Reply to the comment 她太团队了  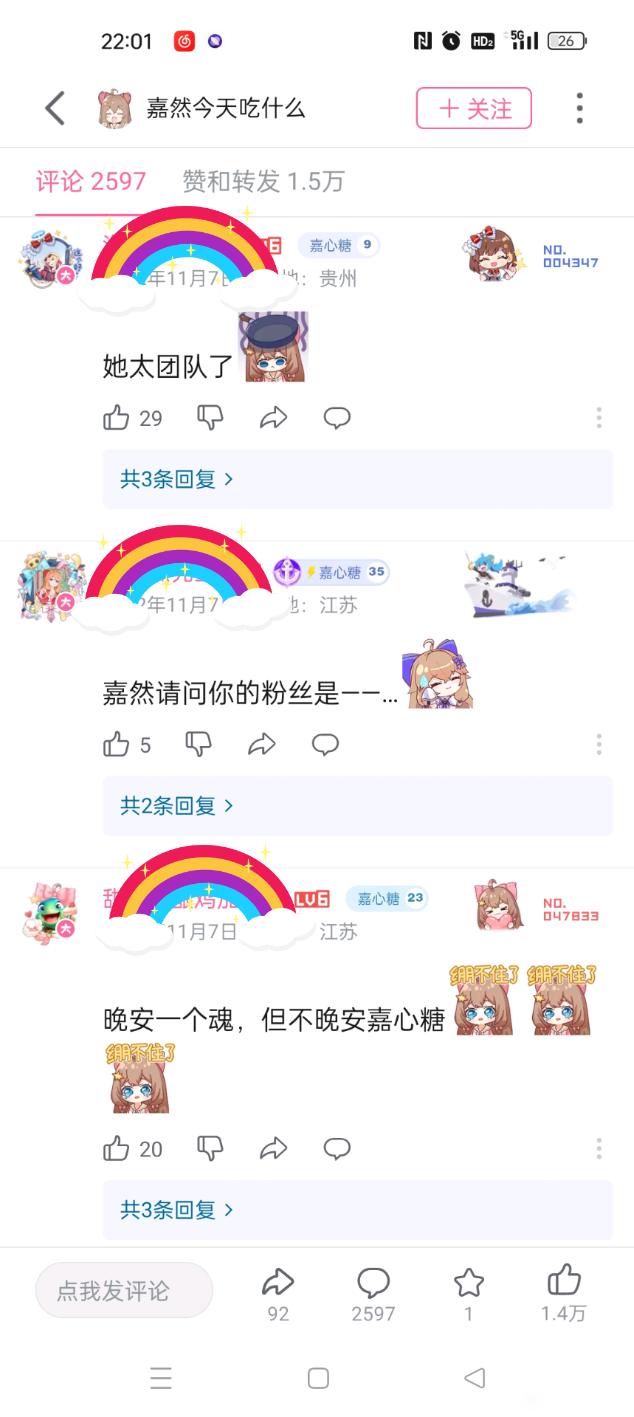(x=337, y=418)
